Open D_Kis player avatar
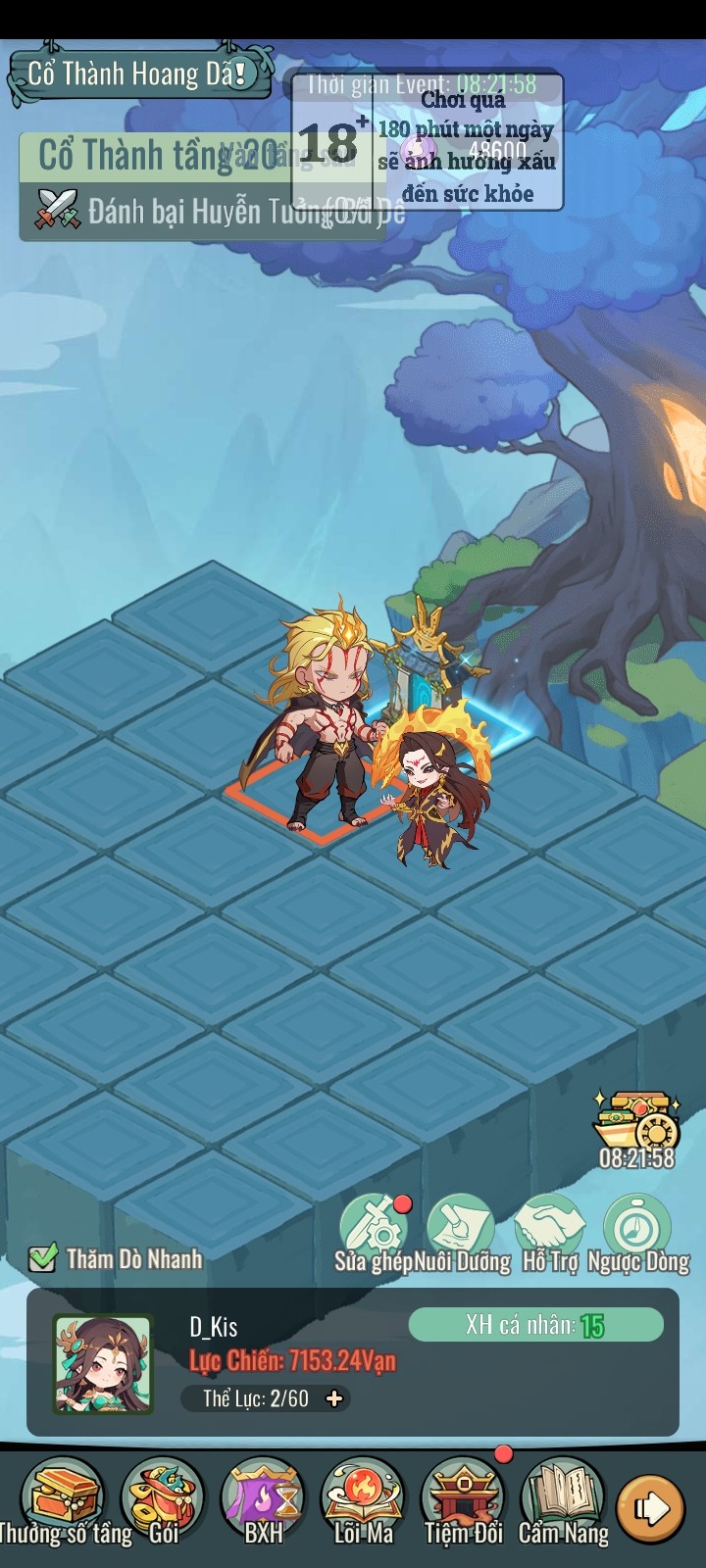706x1568 pixels. pyautogui.click(x=103, y=1363)
